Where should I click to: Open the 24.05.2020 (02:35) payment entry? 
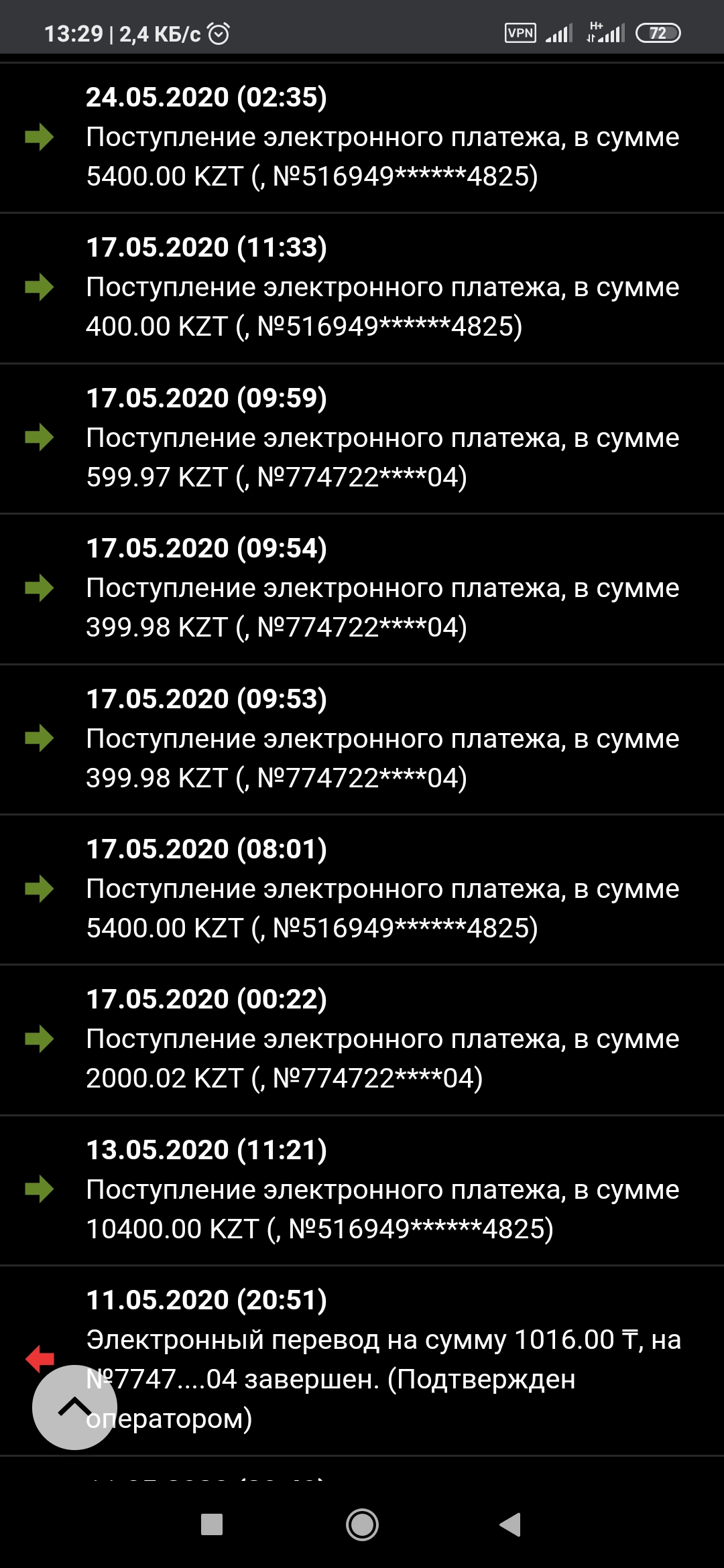click(382, 137)
